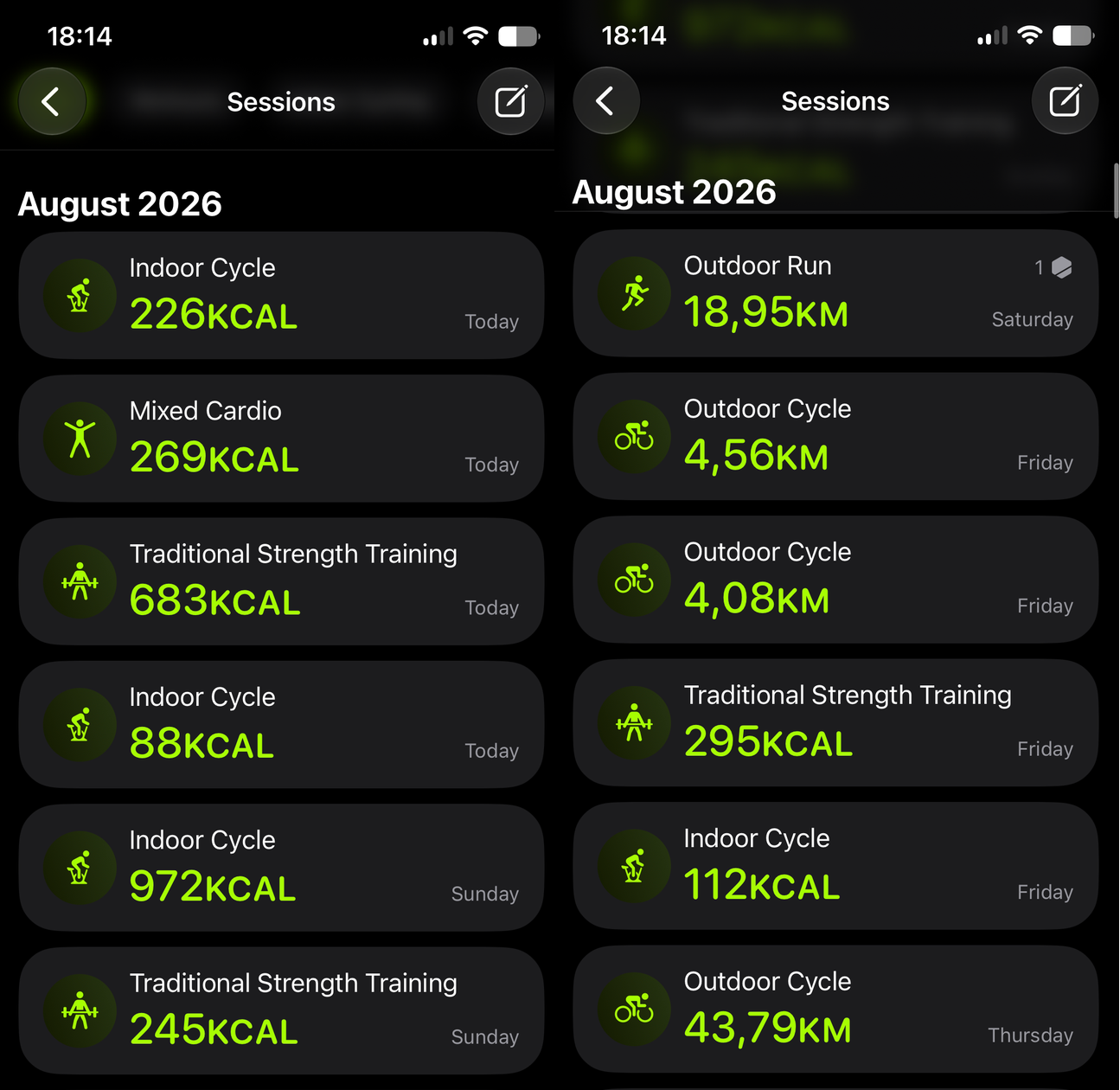Open Saturday's 18,95 km Outdoor Run

point(835,293)
